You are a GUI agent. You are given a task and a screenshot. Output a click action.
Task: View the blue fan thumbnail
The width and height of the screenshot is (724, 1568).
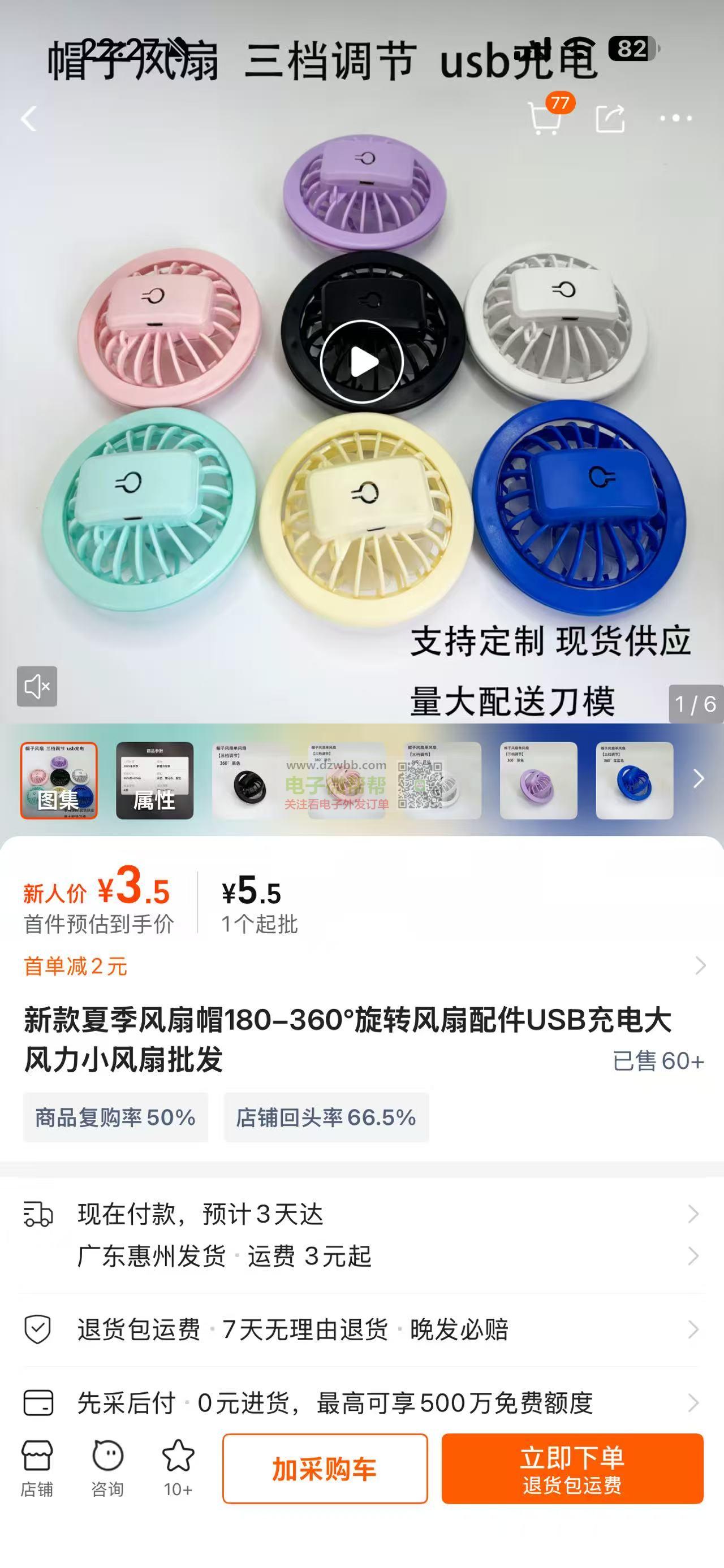(635, 781)
